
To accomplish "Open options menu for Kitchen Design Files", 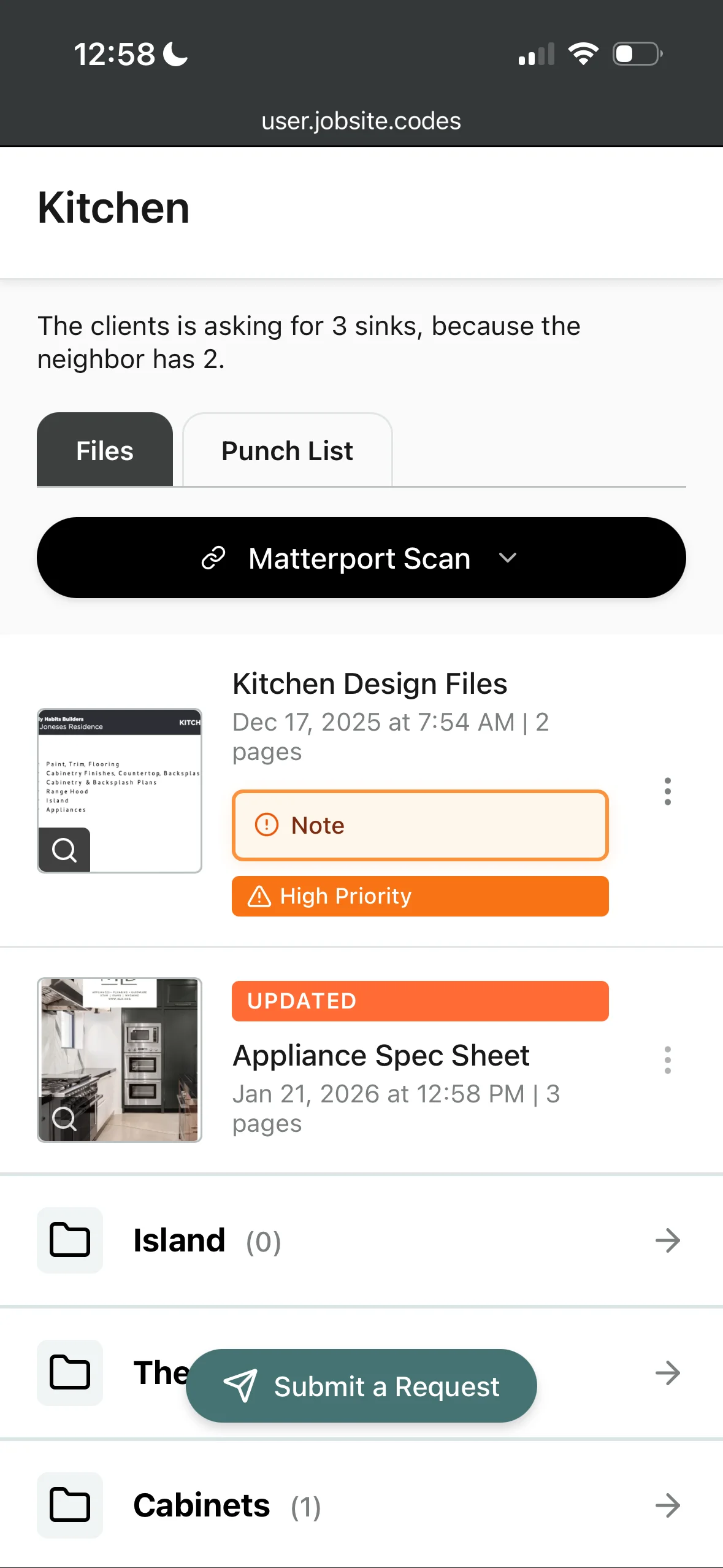I will pyautogui.click(x=667, y=791).
